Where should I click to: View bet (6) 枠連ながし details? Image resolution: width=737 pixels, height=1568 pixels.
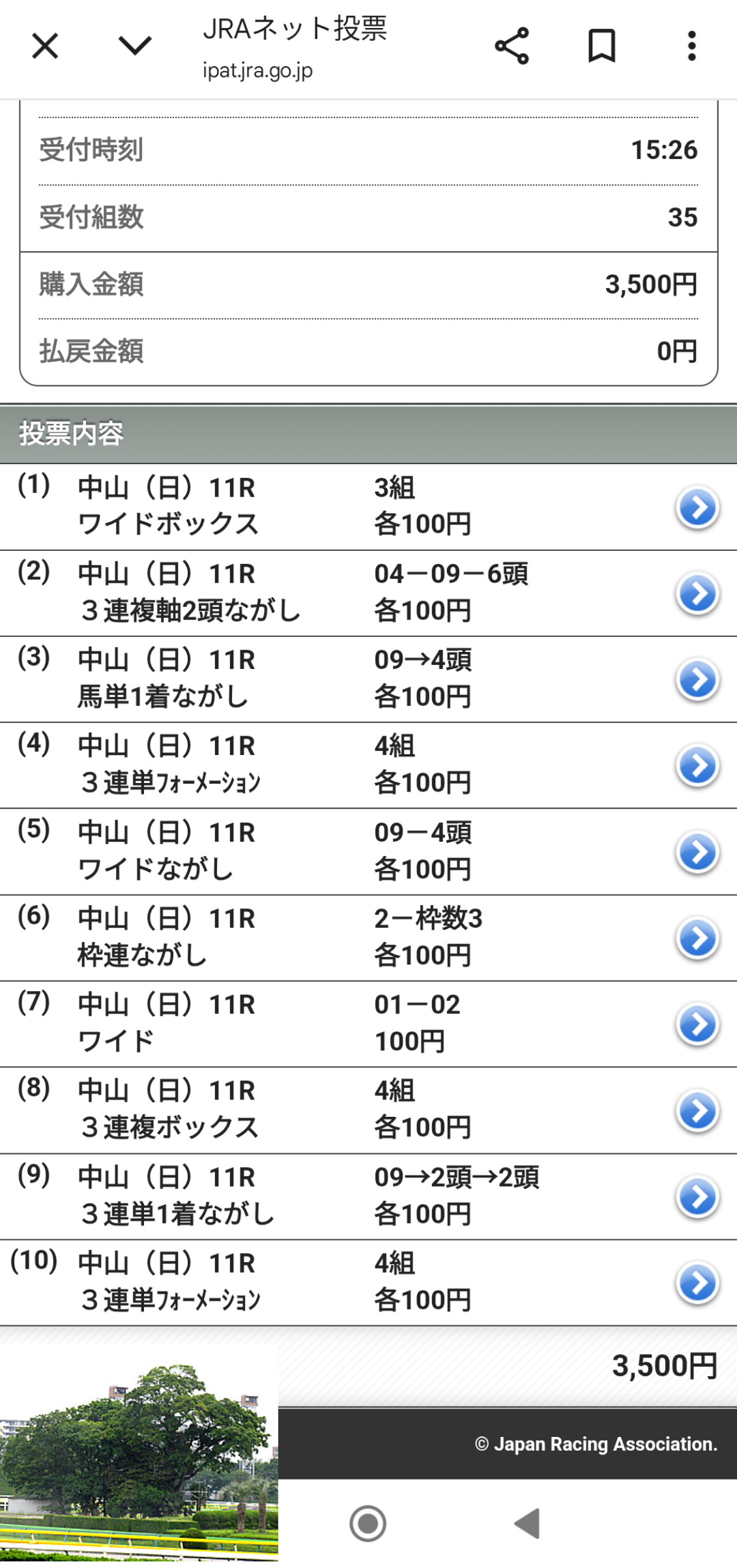697,938
